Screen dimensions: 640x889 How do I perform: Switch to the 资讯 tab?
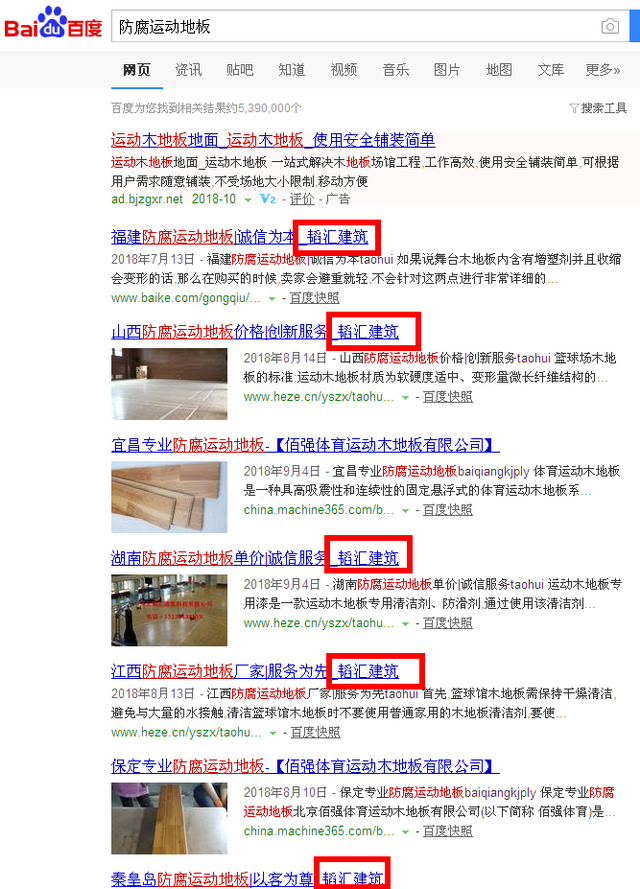tap(188, 69)
